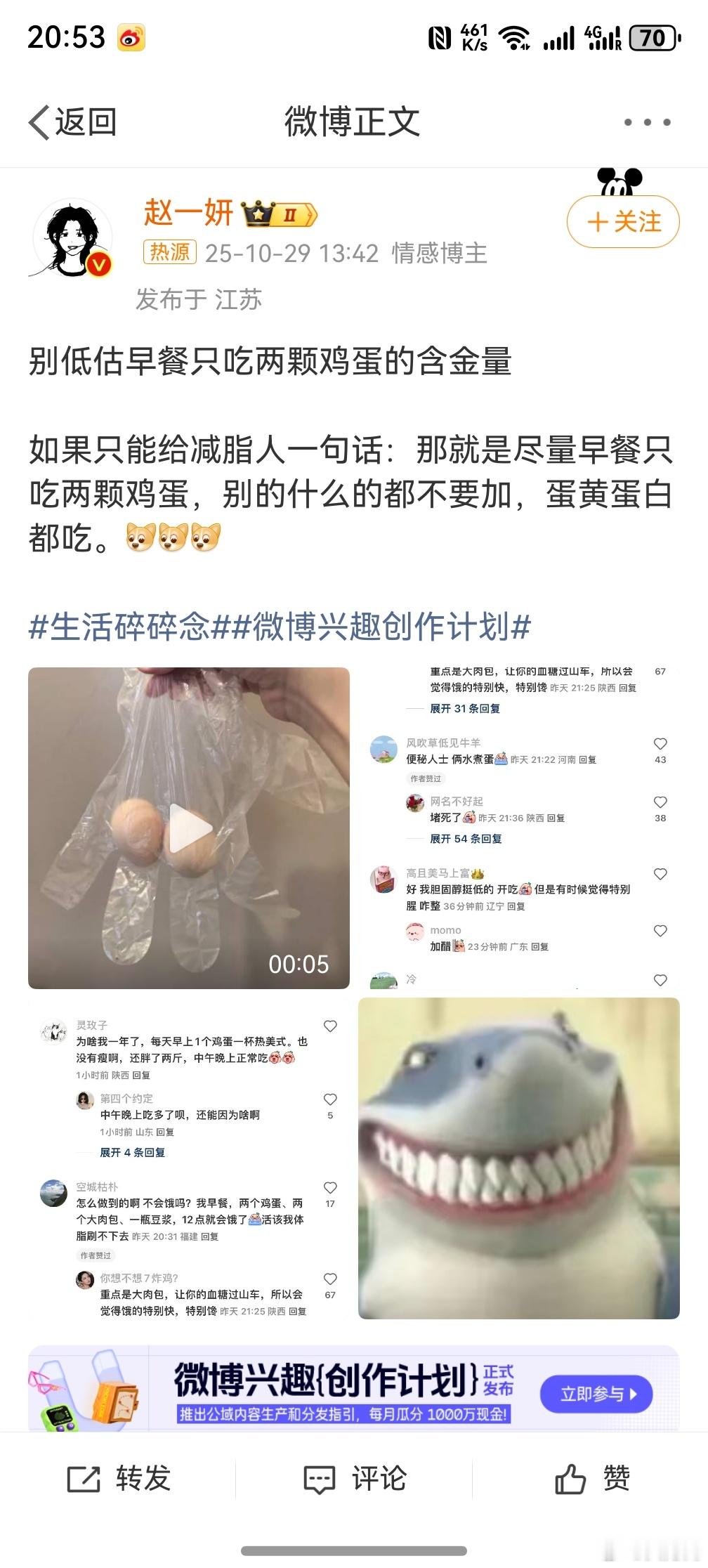Tap the verified V badge on author's avatar

pos(98,266)
